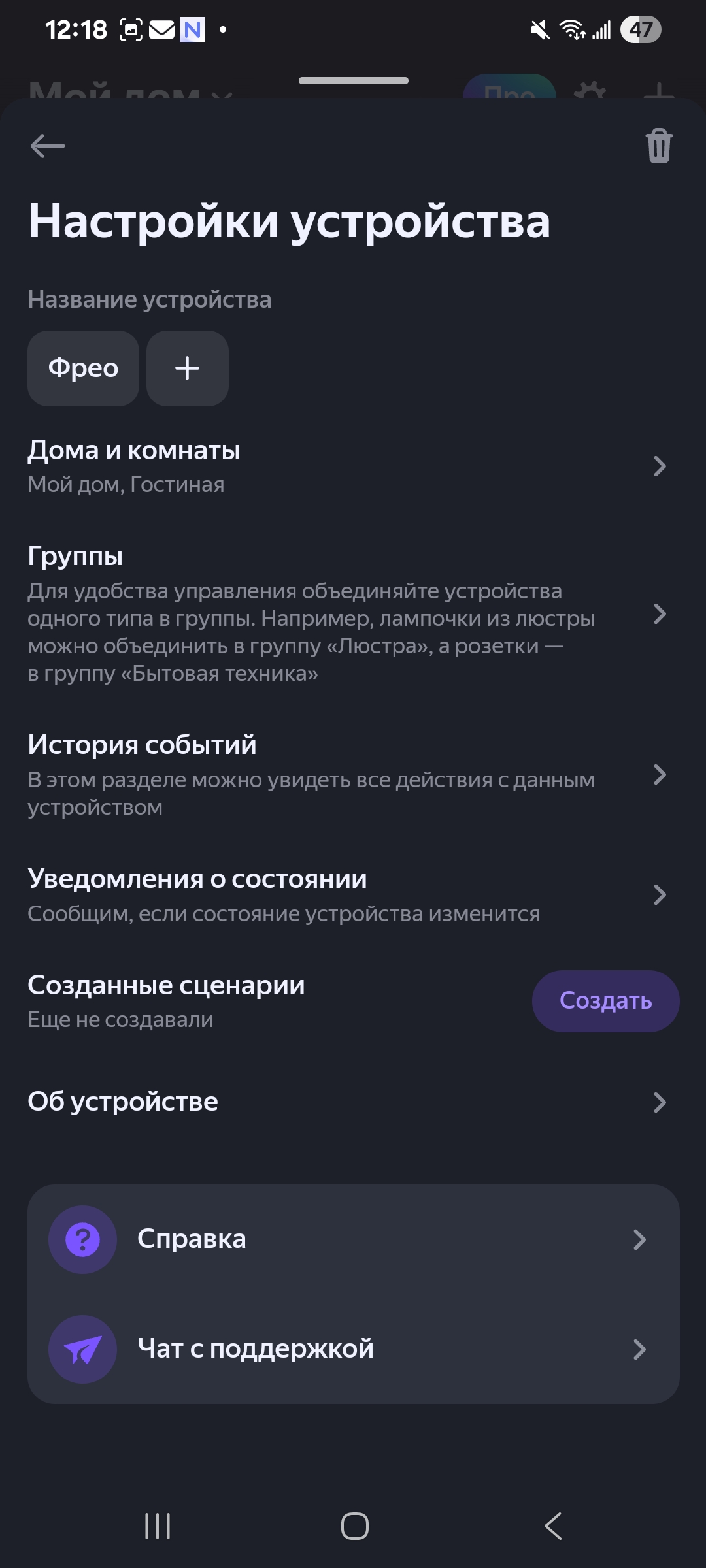View История событий for this device
Screen dimensions: 706x1568
pyautogui.click(x=346, y=775)
